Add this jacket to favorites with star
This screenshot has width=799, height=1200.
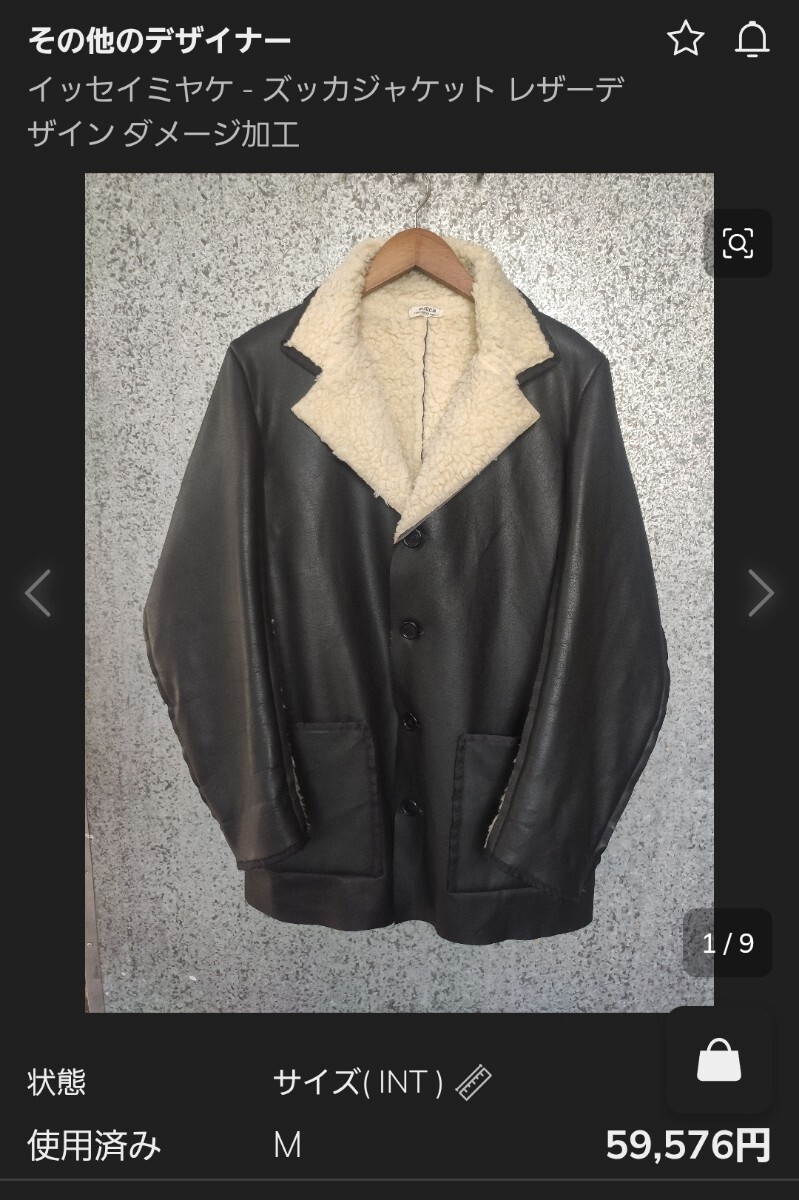point(686,40)
